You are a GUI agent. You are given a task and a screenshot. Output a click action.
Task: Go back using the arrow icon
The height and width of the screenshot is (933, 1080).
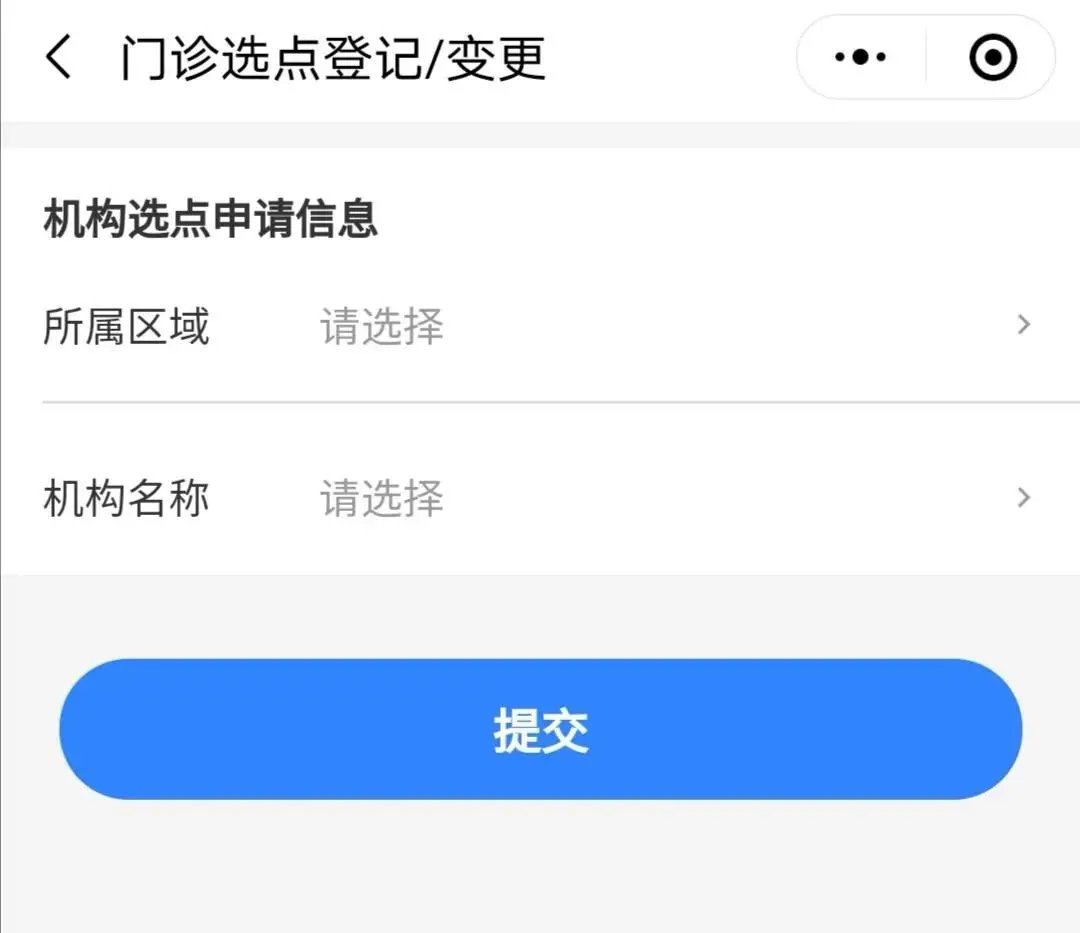coord(59,58)
